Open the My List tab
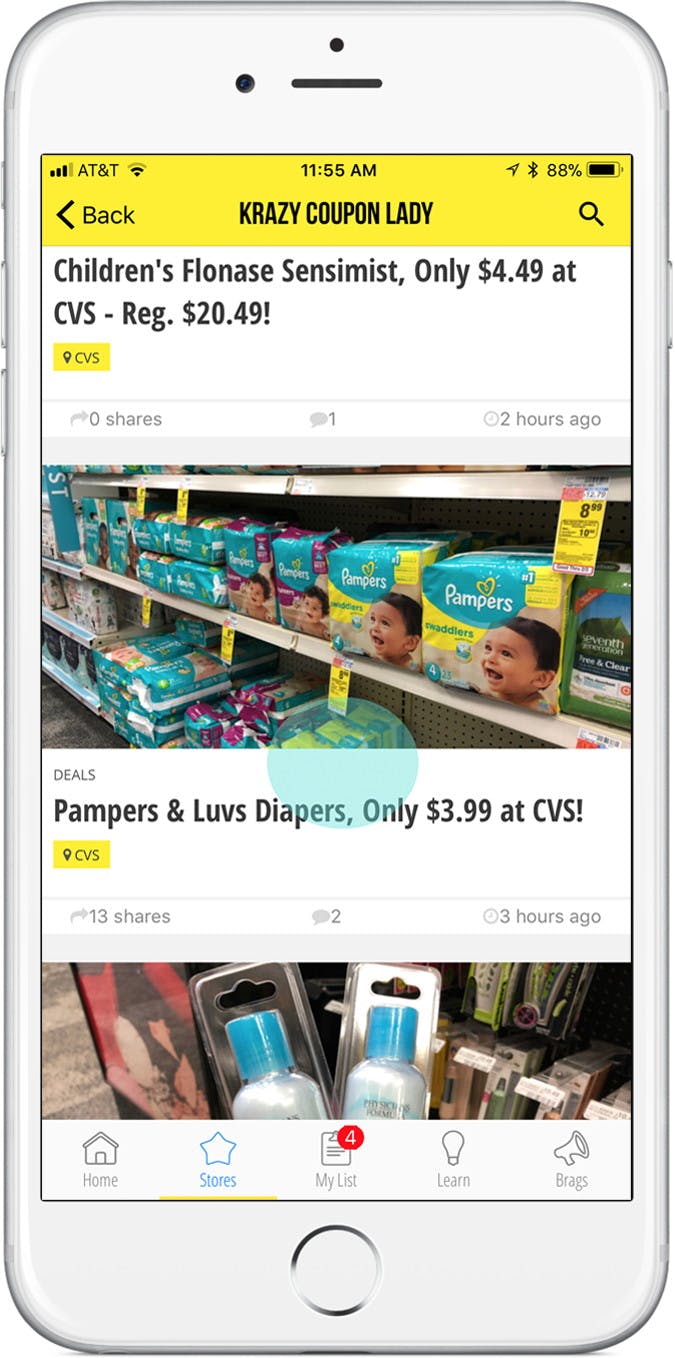The height and width of the screenshot is (1358, 675). pyautogui.click(x=336, y=1159)
